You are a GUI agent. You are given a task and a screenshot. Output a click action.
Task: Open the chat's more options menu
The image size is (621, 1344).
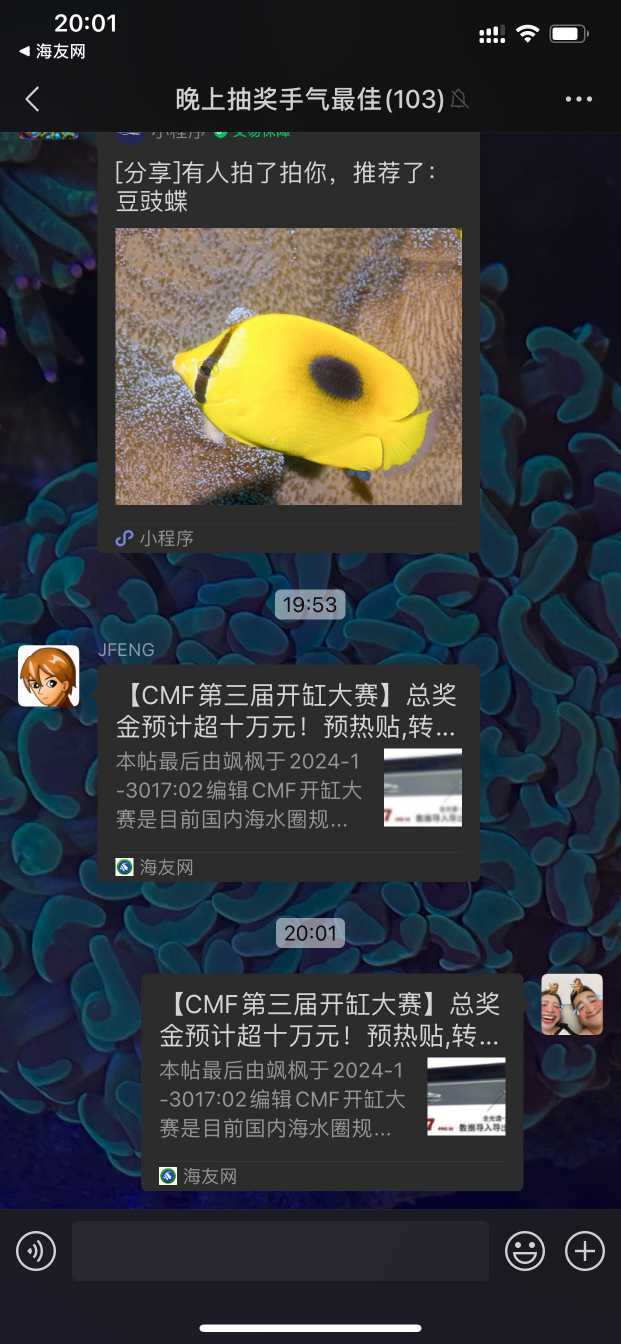[x=579, y=99]
